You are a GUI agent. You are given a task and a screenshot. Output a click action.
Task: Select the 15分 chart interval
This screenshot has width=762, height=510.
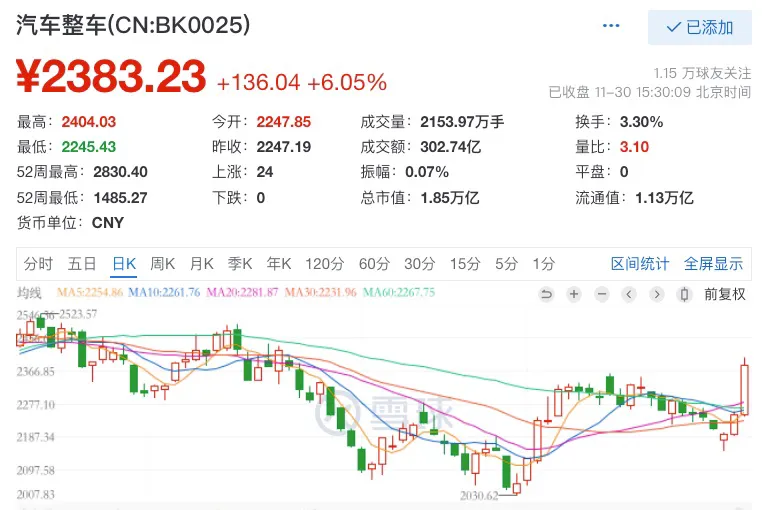[x=465, y=264]
